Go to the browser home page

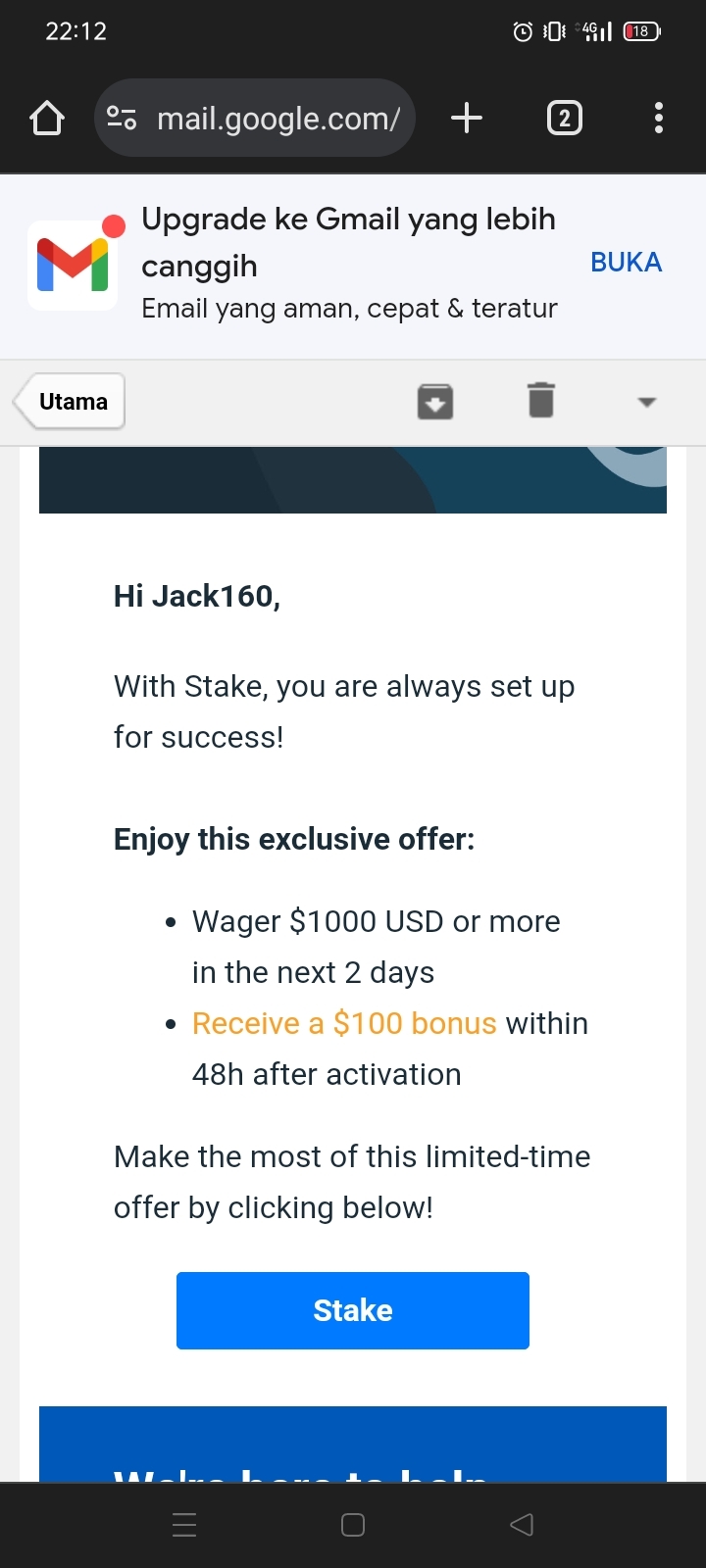click(x=47, y=119)
